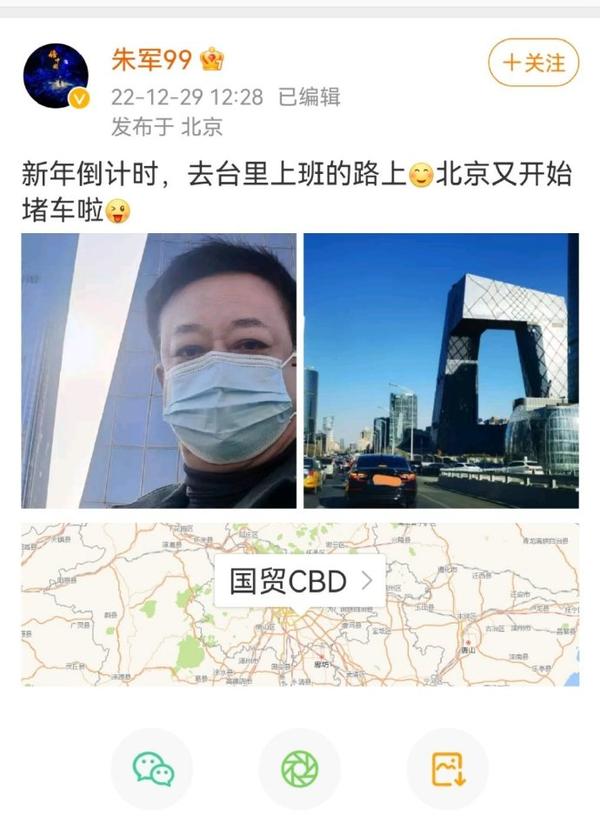The width and height of the screenshot is (600, 816).
Task: View the CCTV building traffic photo
Action: tap(440, 370)
